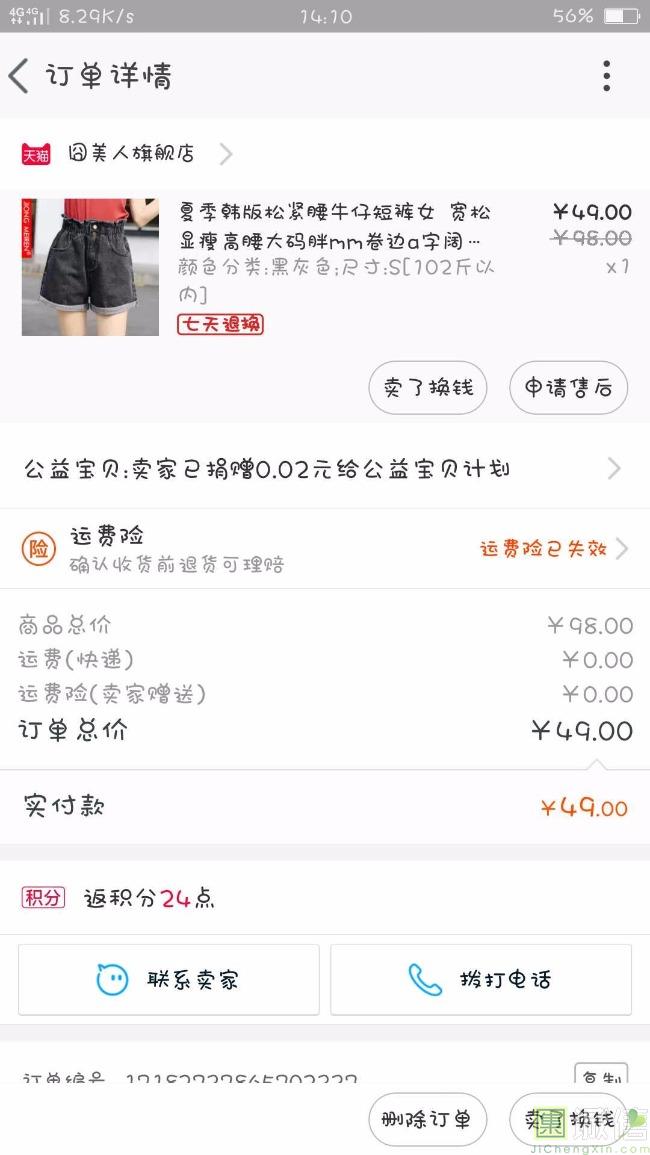The image size is (650, 1155).
Task: Open the 囧美人旗舰店 store page
Action: pyautogui.click(x=130, y=154)
